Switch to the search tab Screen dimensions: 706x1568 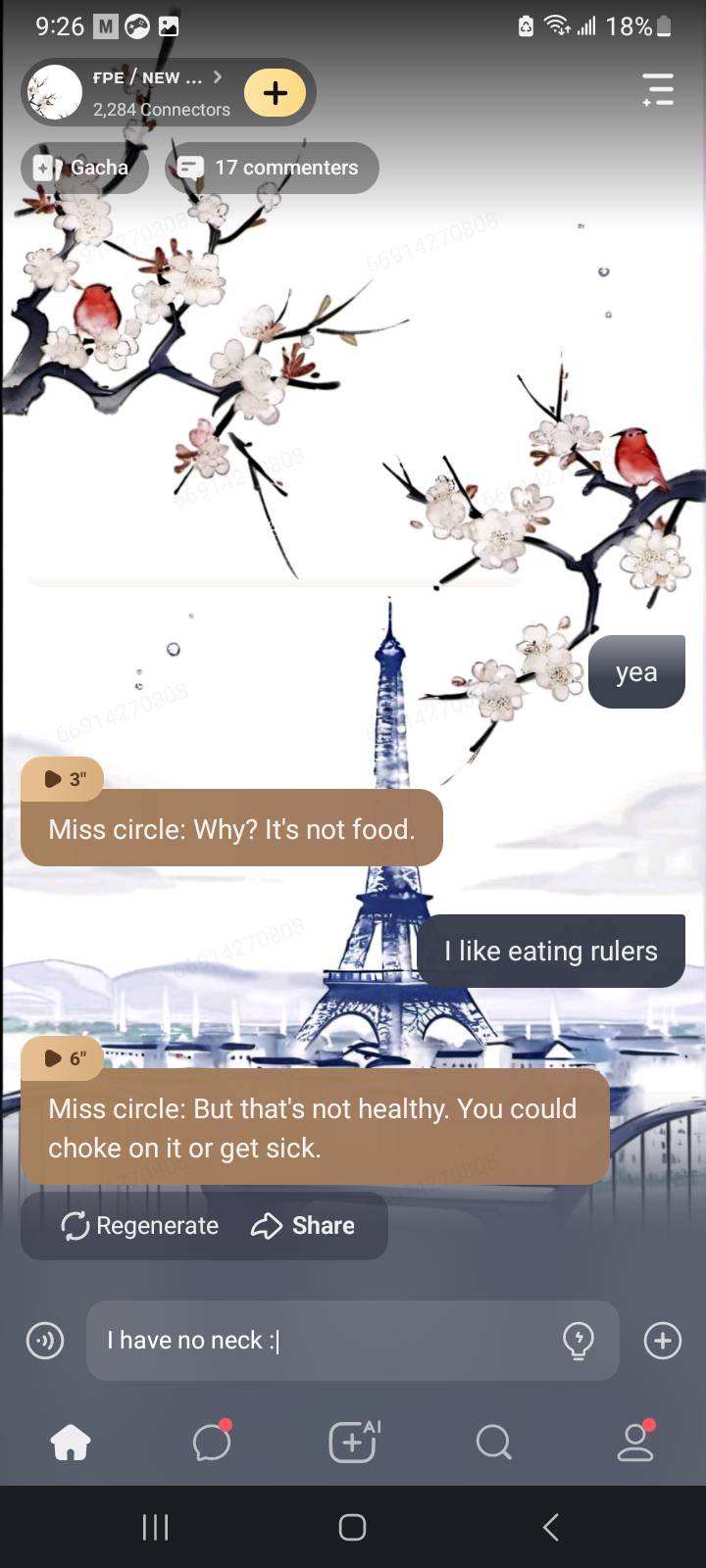[x=493, y=1443]
